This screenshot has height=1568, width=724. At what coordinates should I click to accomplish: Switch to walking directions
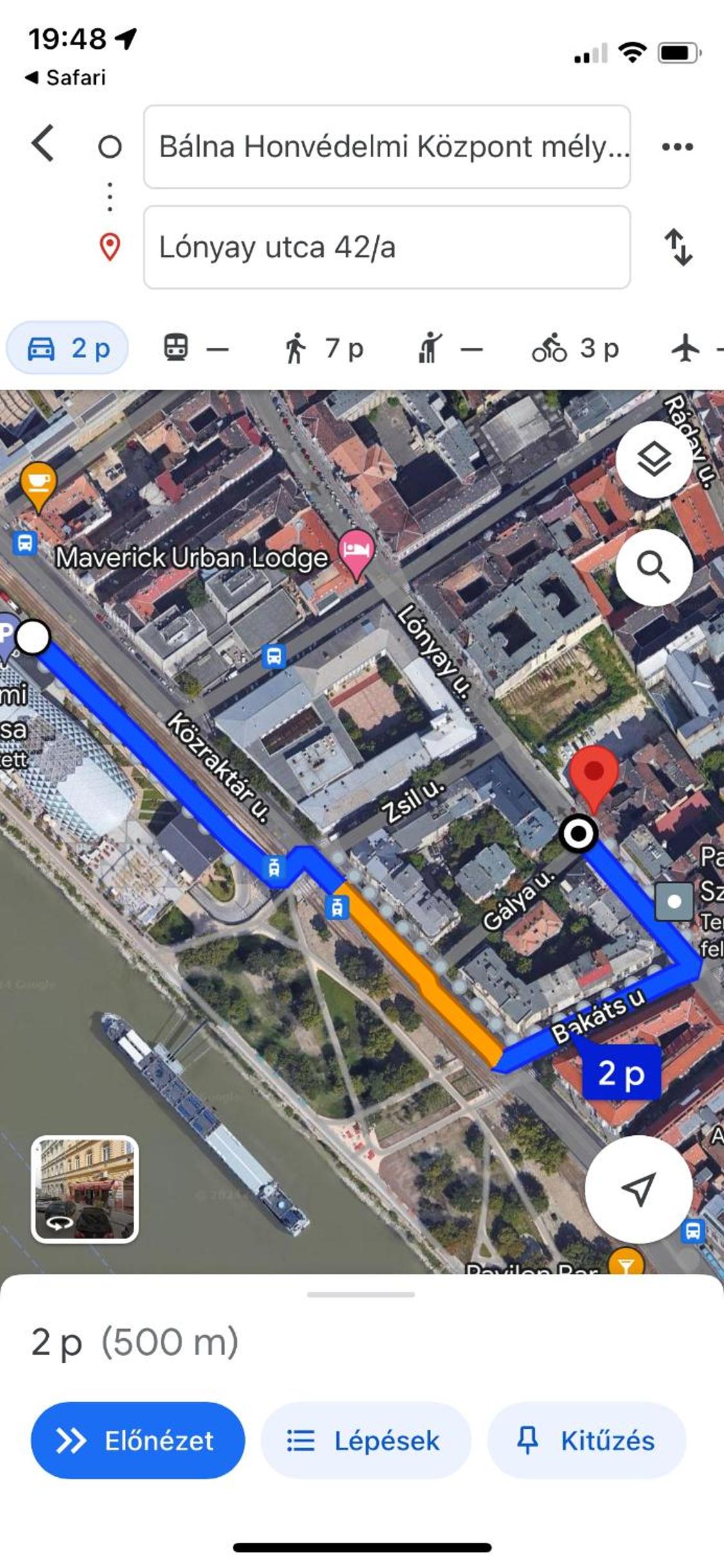click(324, 348)
